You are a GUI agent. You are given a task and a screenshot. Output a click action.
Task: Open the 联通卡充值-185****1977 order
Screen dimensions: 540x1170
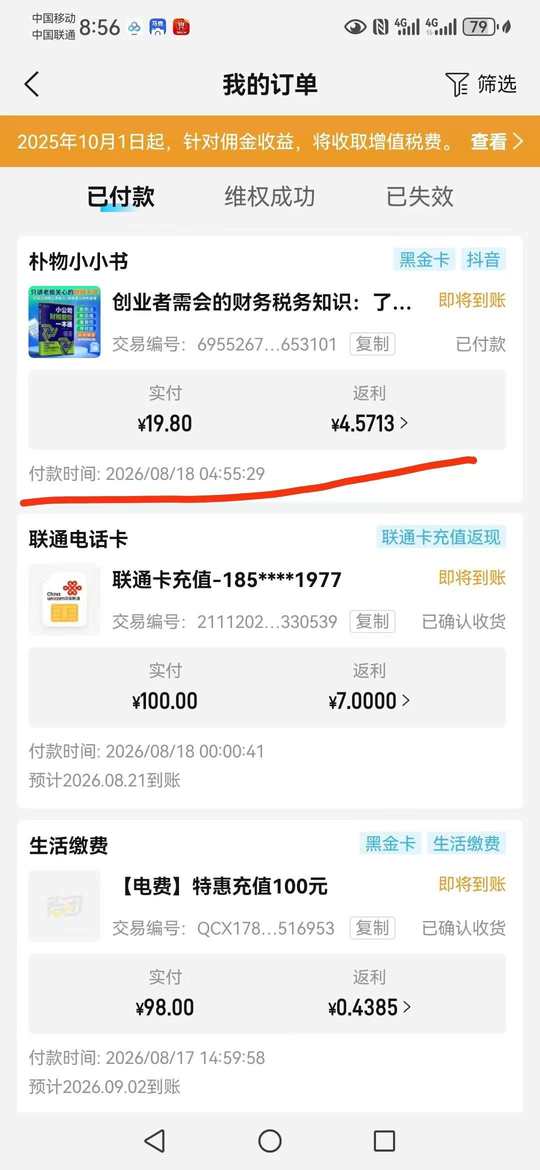[x=227, y=579]
